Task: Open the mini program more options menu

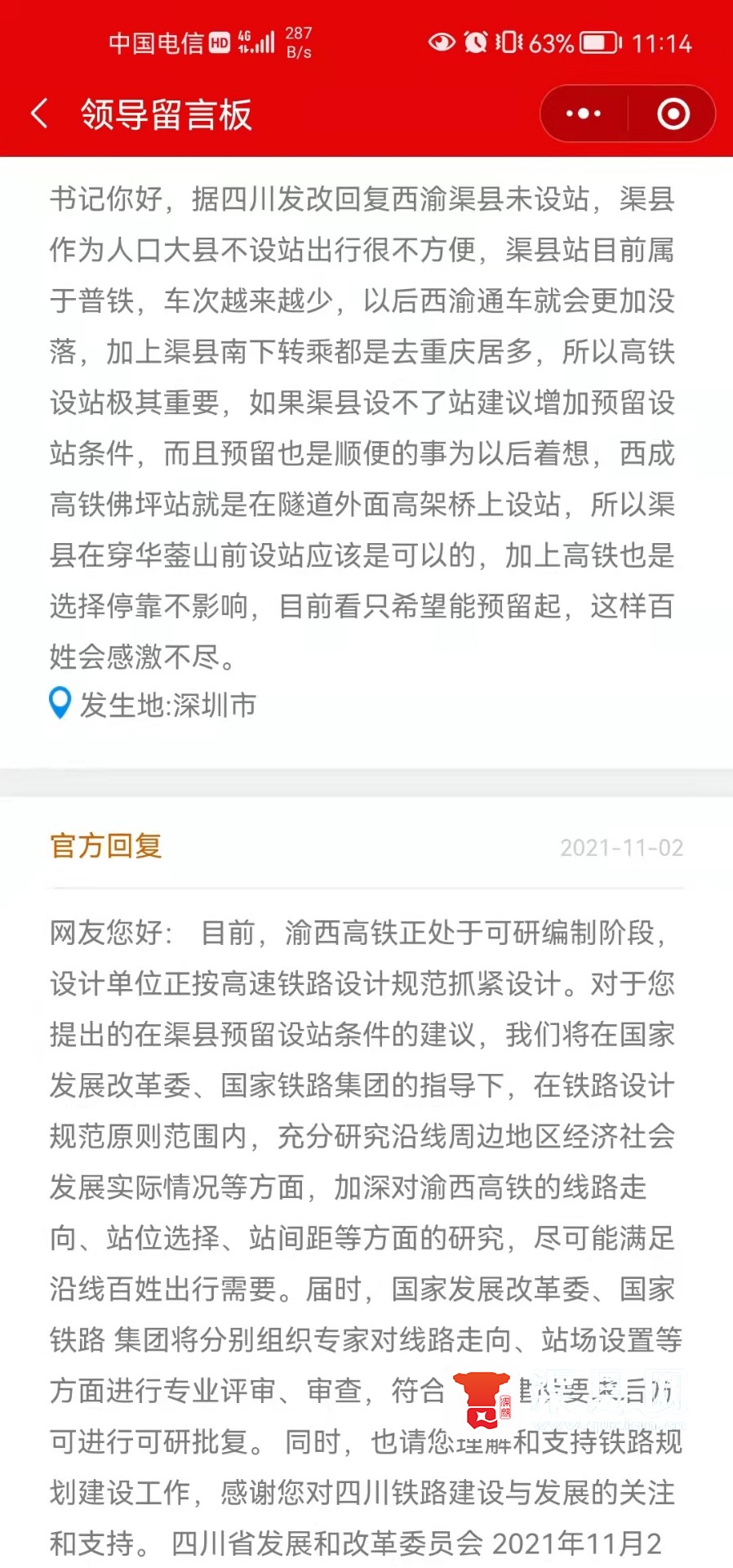Action: tap(584, 114)
